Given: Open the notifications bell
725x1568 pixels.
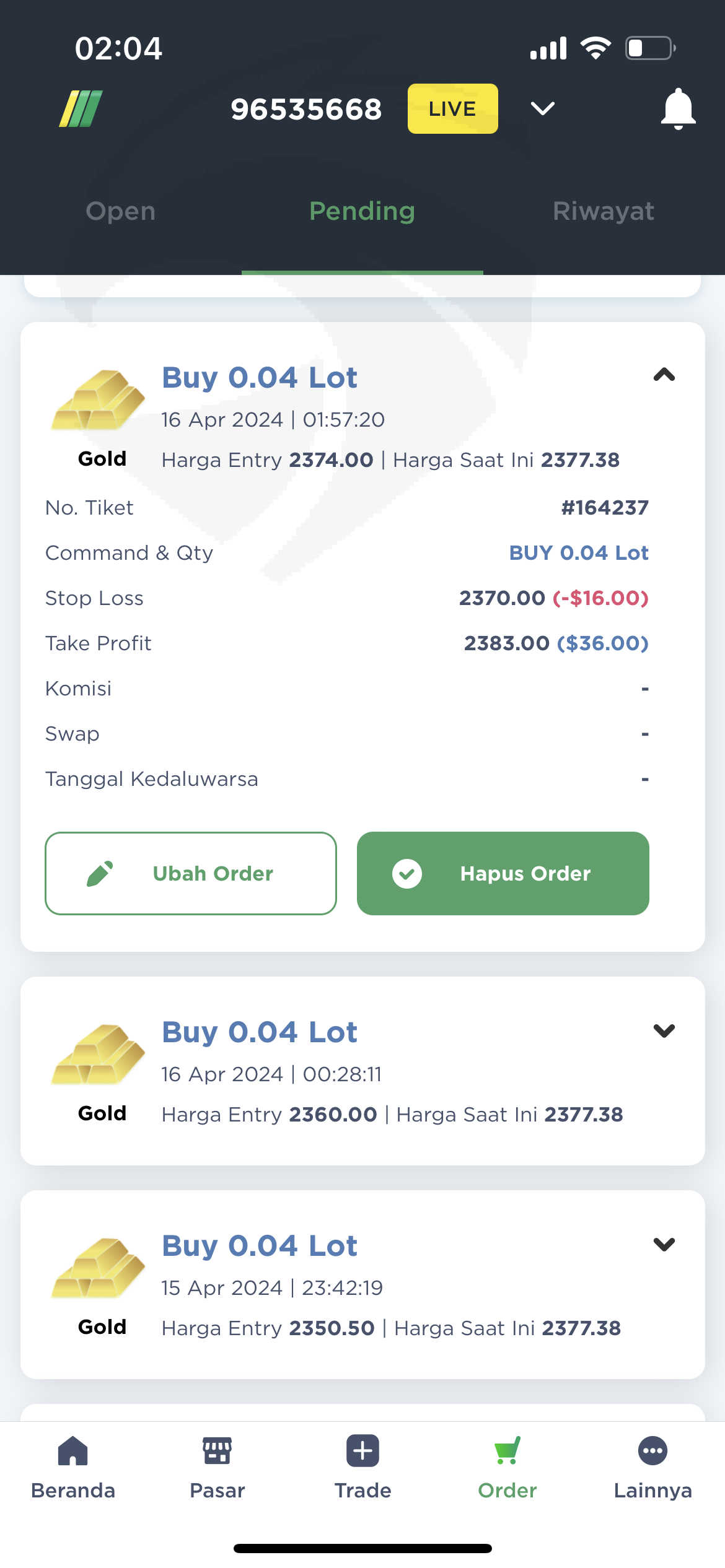Looking at the screenshot, I should pyautogui.click(x=678, y=109).
